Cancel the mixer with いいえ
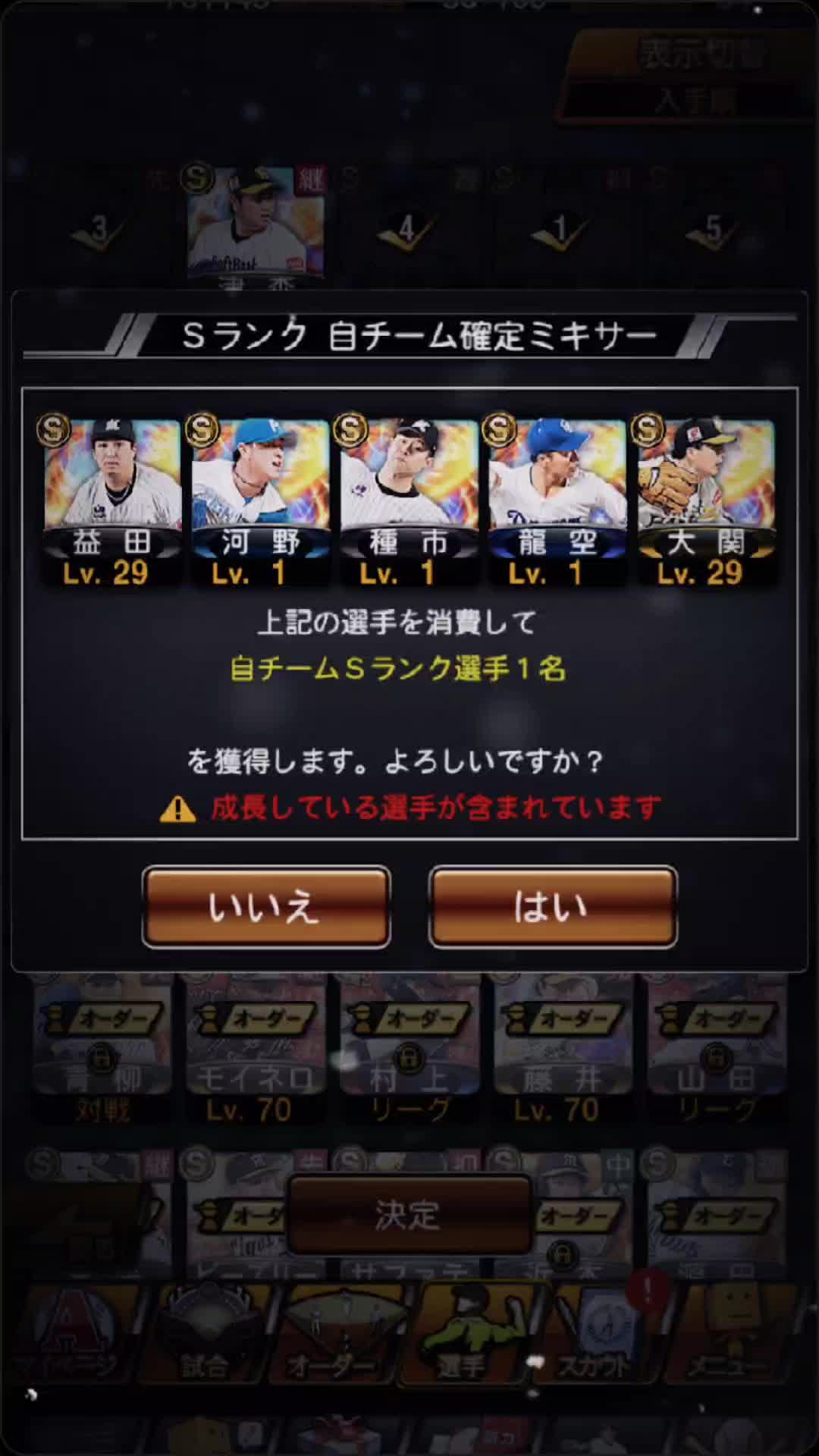Screen dimensions: 819x1456 [265, 907]
